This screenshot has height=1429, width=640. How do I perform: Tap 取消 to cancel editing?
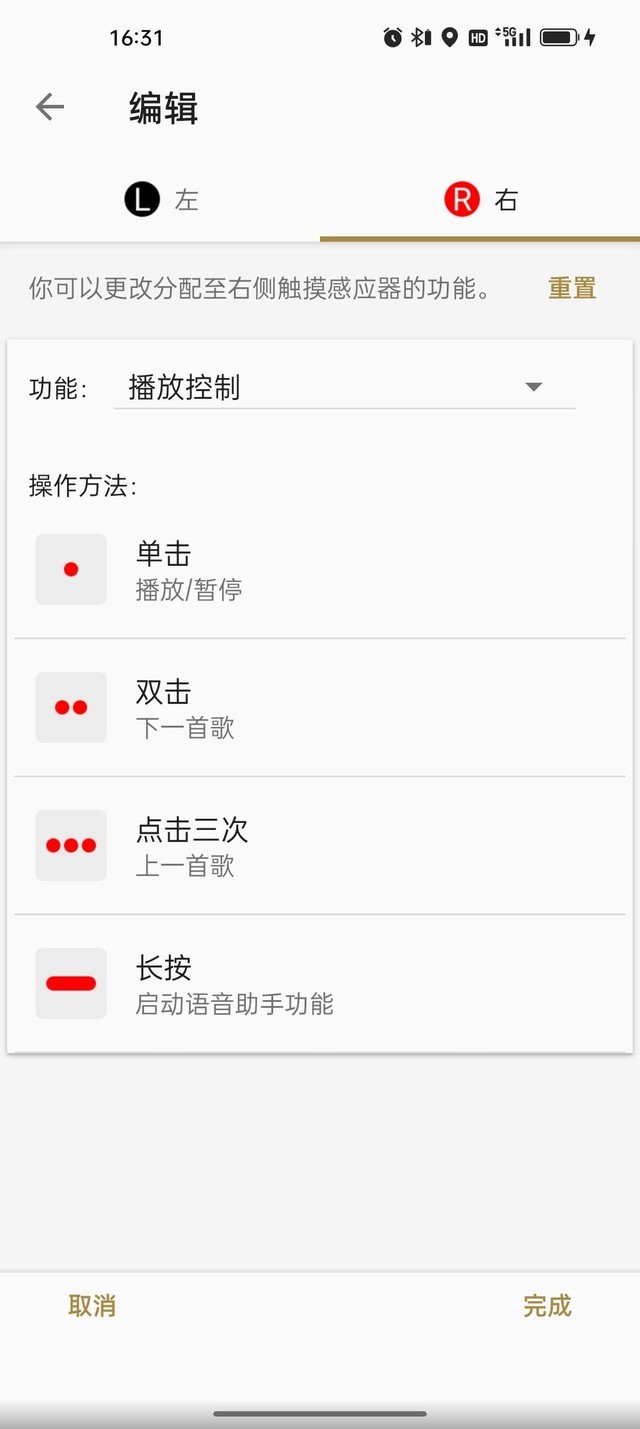[x=92, y=1305]
